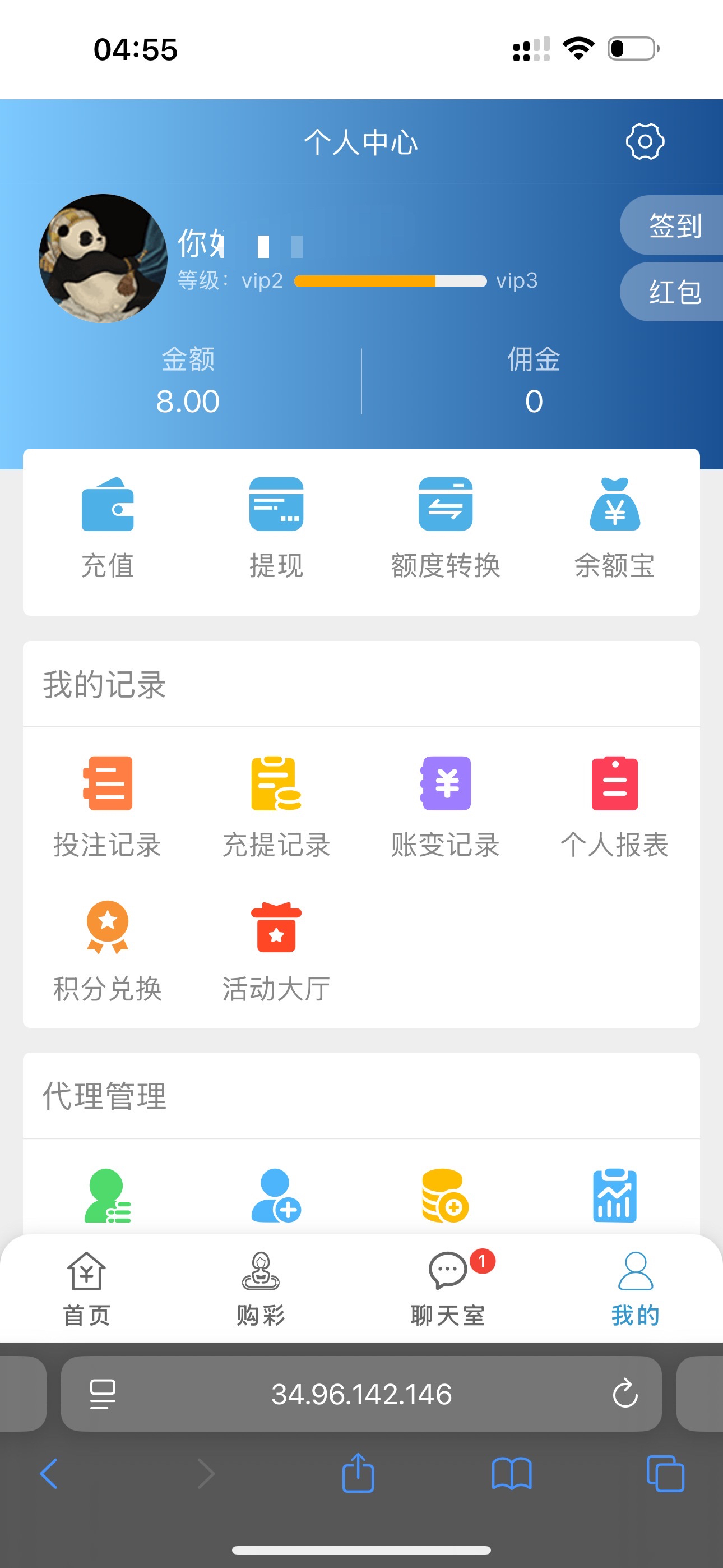
Task: Open 充值 recharge
Action: pyautogui.click(x=108, y=527)
